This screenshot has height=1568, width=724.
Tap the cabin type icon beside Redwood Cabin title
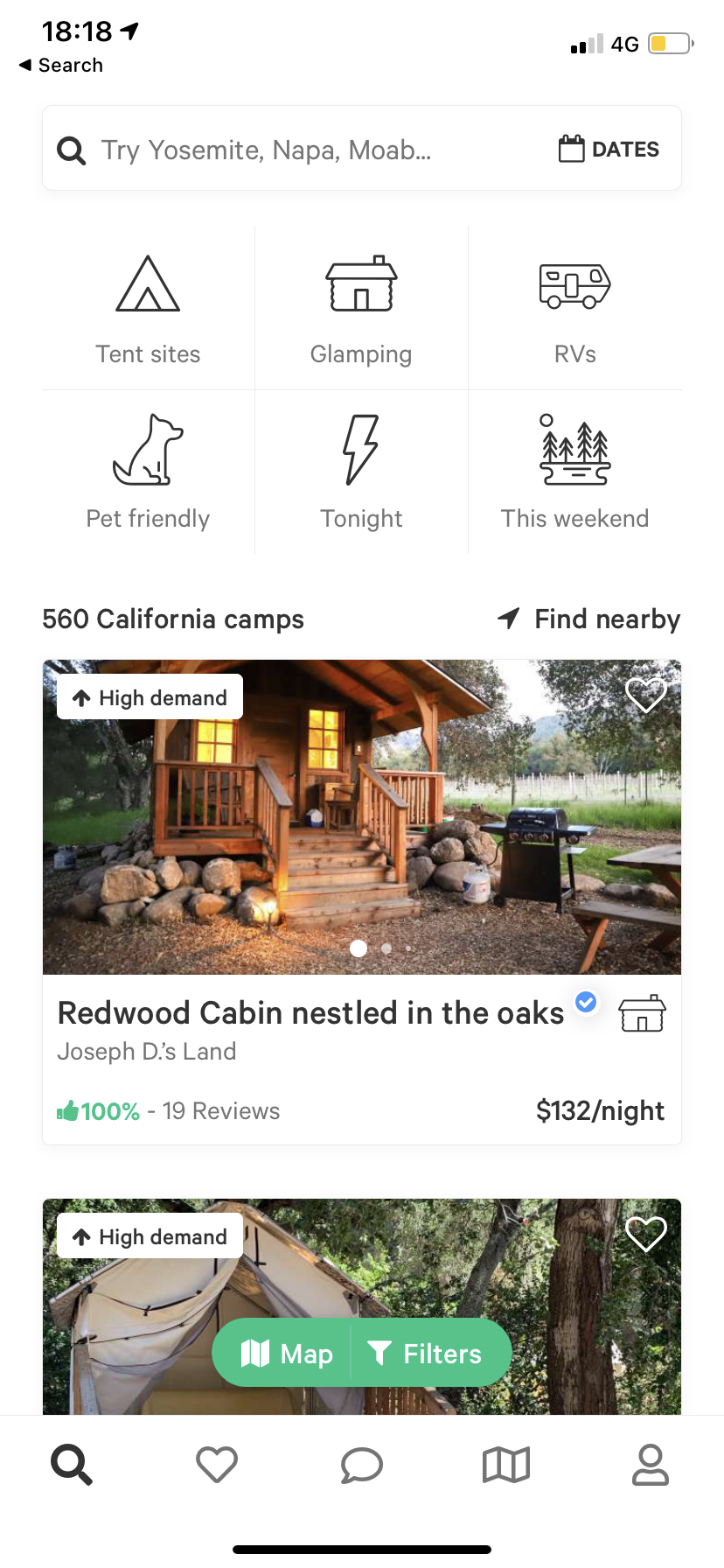643,1012
